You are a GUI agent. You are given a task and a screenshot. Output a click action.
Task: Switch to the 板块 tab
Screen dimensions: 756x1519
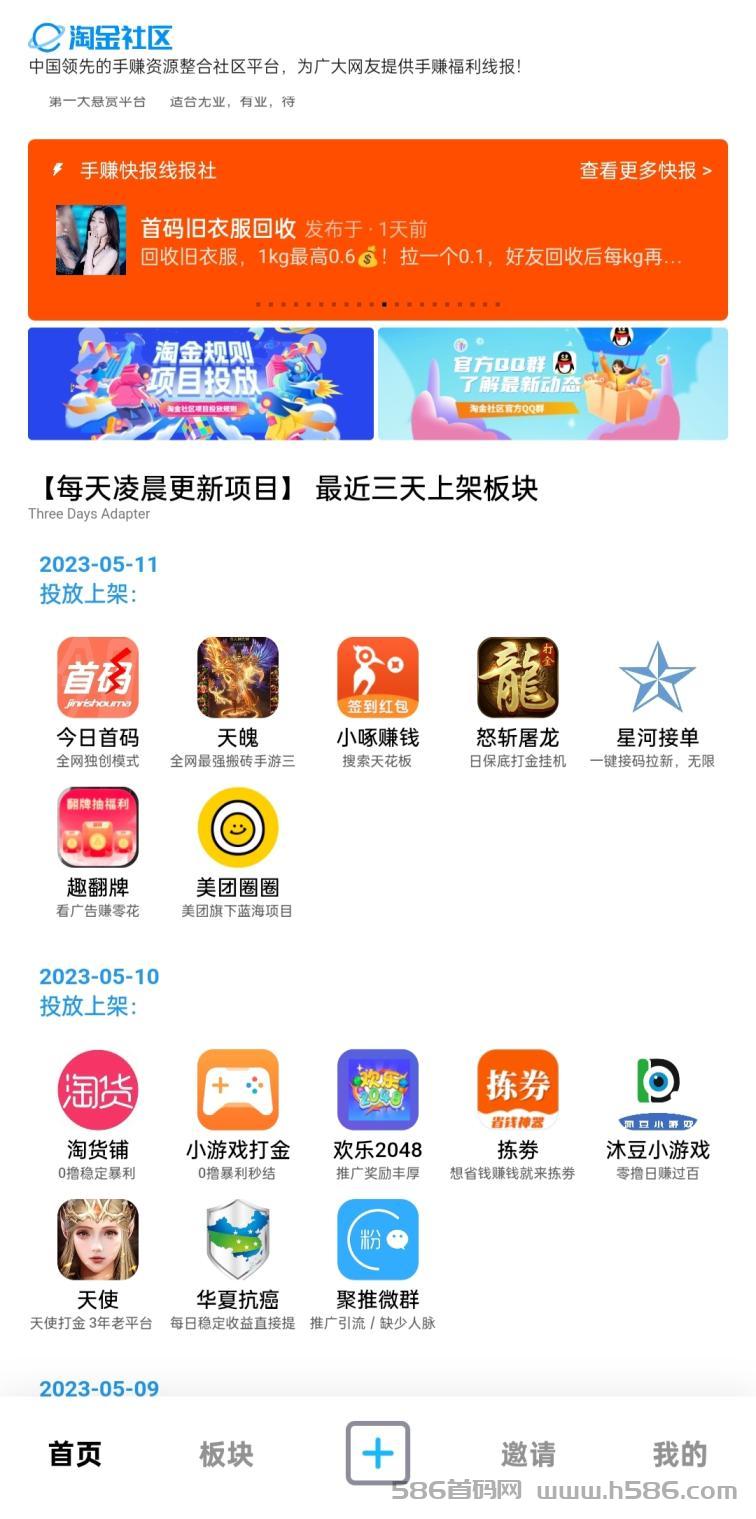(226, 1454)
